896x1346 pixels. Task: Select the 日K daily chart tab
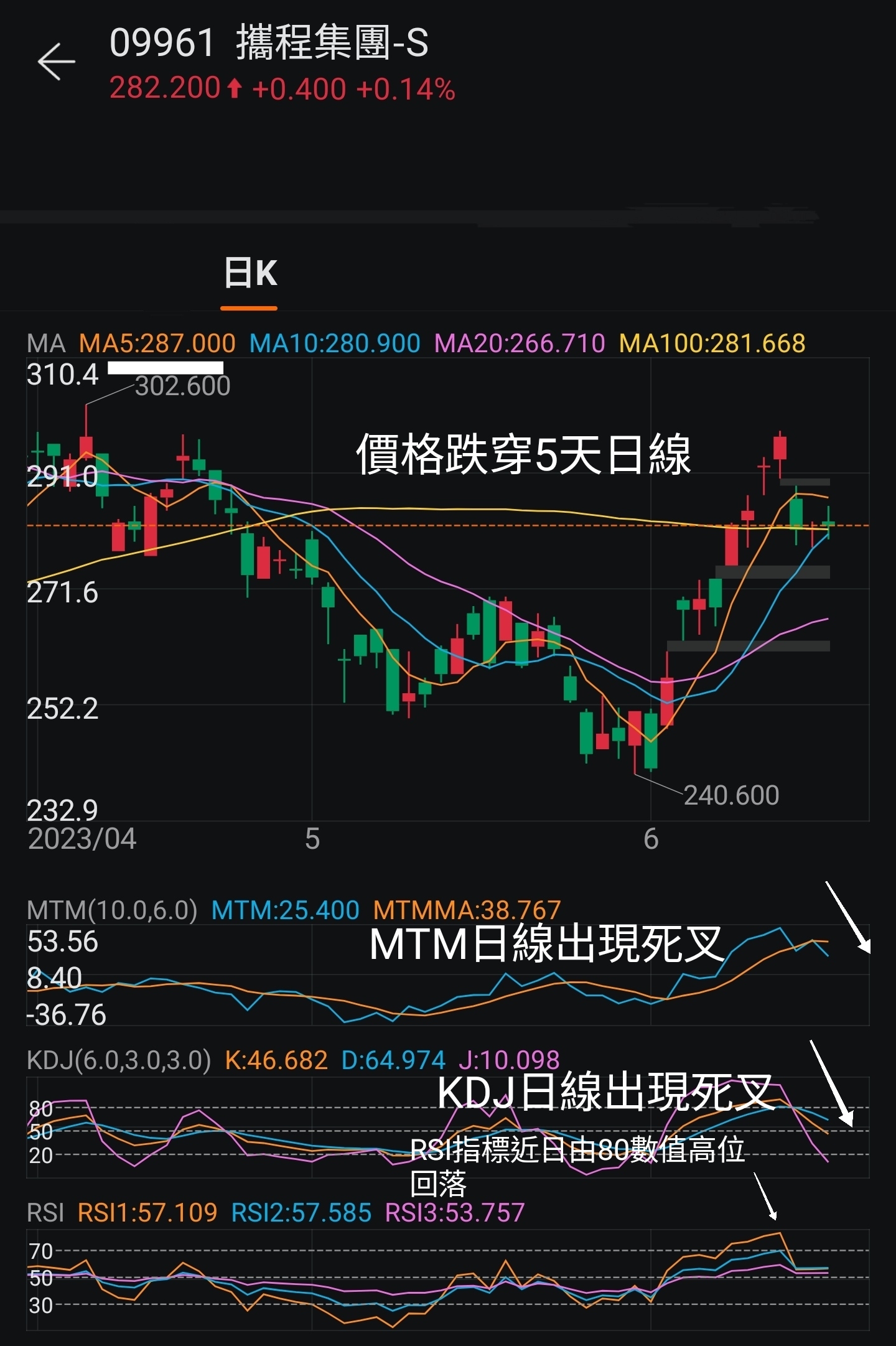[x=250, y=274]
